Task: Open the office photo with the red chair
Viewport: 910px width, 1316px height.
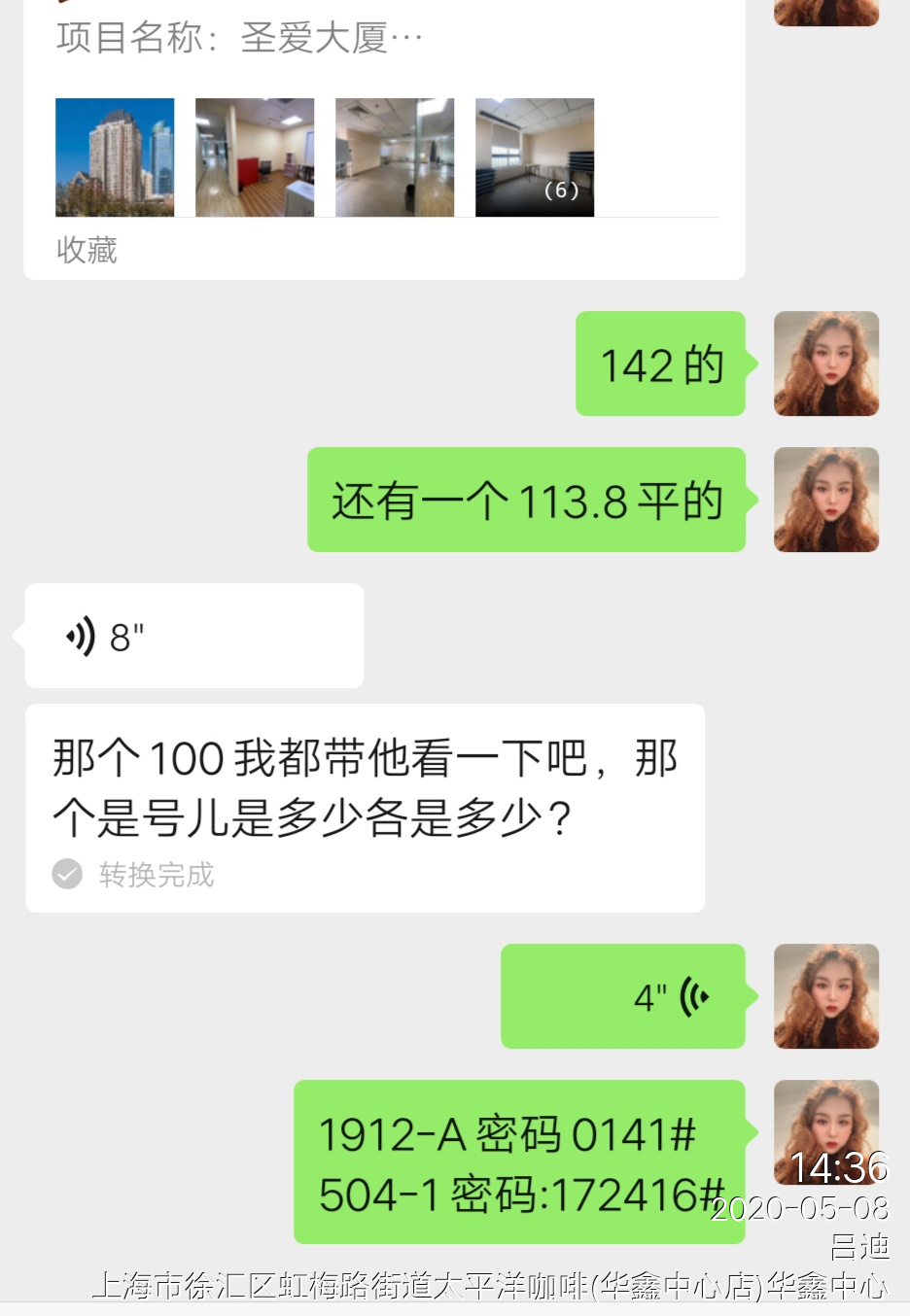Action: pyautogui.click(x=255, y=157)
